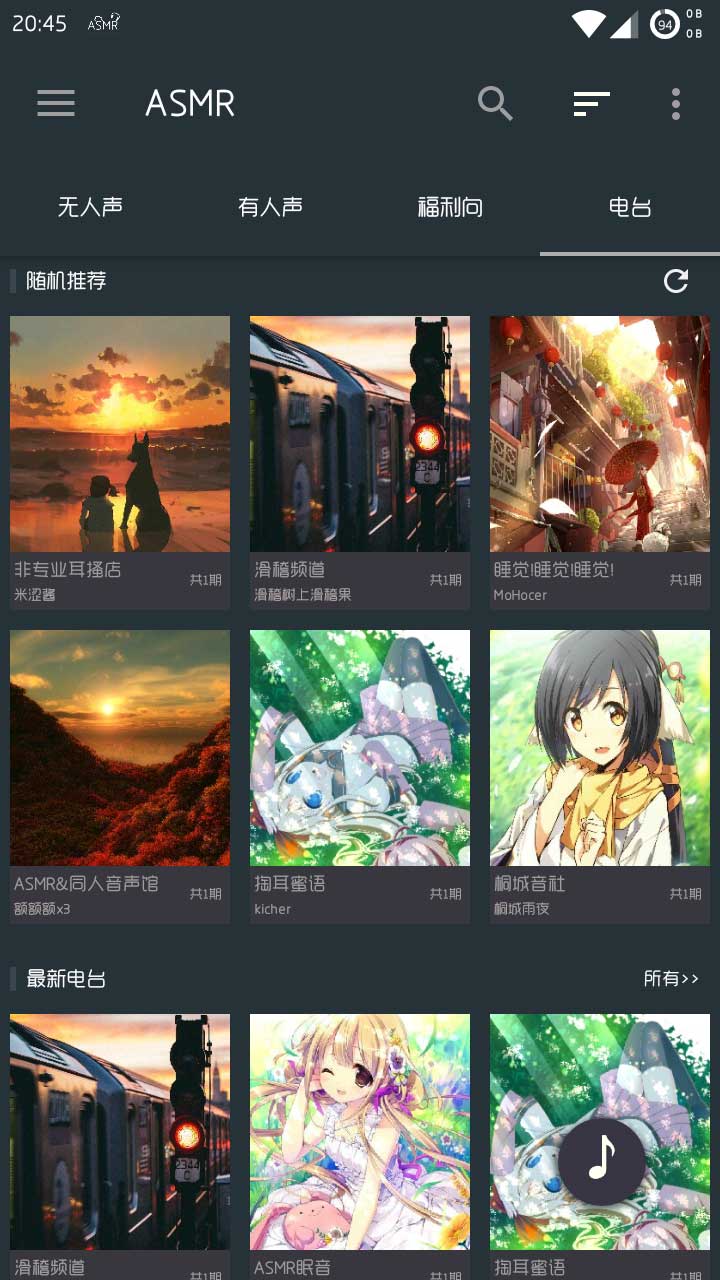View all stations via 所有>>

[671, 979]
